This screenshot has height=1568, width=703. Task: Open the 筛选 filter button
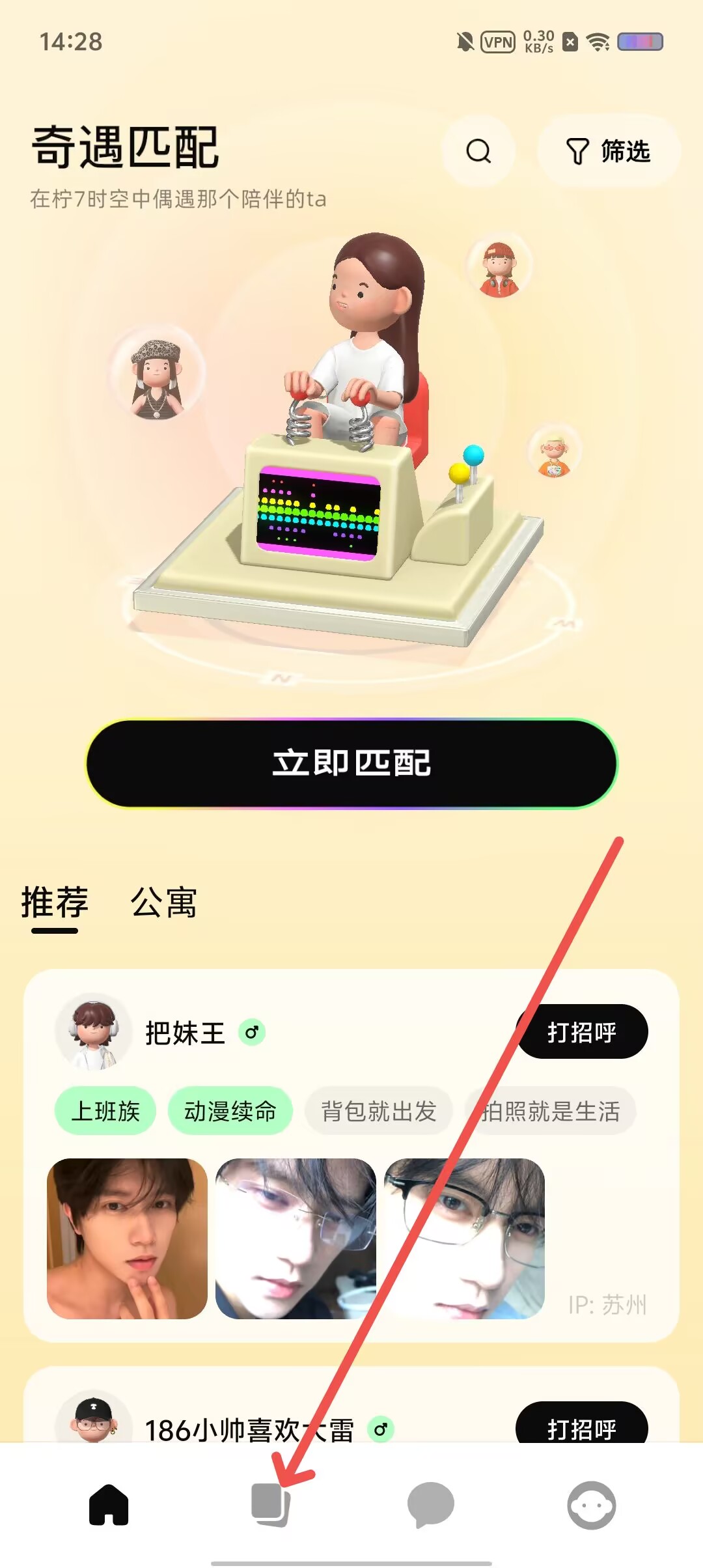[x=608, y=151]
